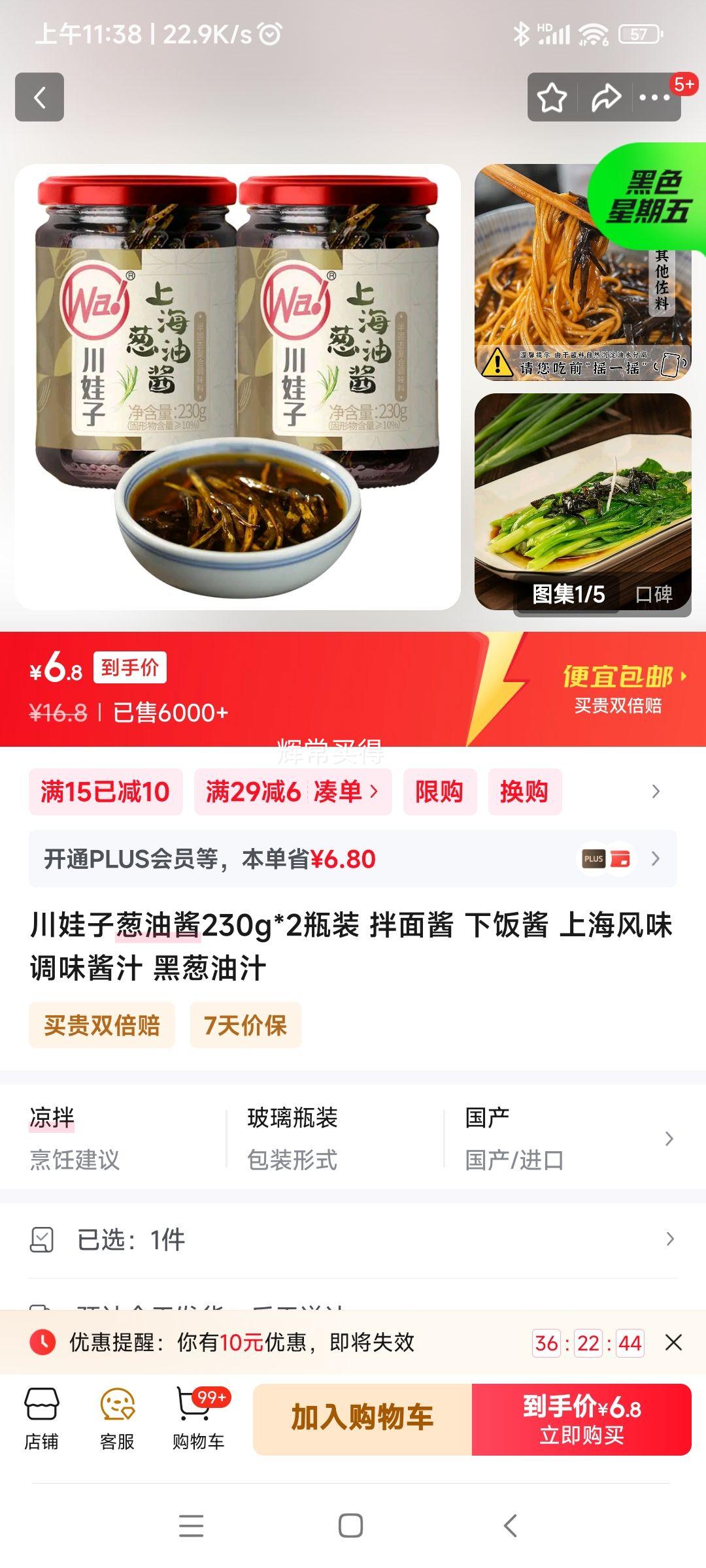The image size is (706, 1568).
Task: Tap the 买贵双倍赔 guarantee tag
Action: click(102, 1025)
